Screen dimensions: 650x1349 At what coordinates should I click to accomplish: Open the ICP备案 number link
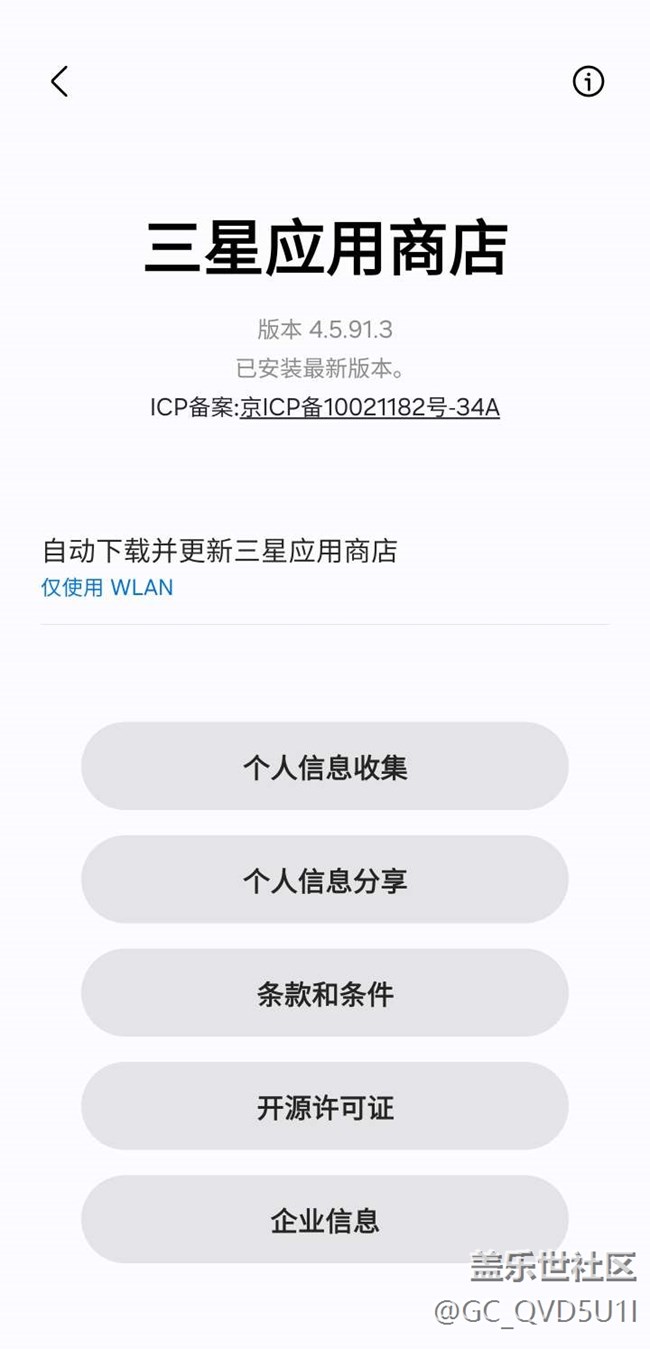[x=369, y=407]
